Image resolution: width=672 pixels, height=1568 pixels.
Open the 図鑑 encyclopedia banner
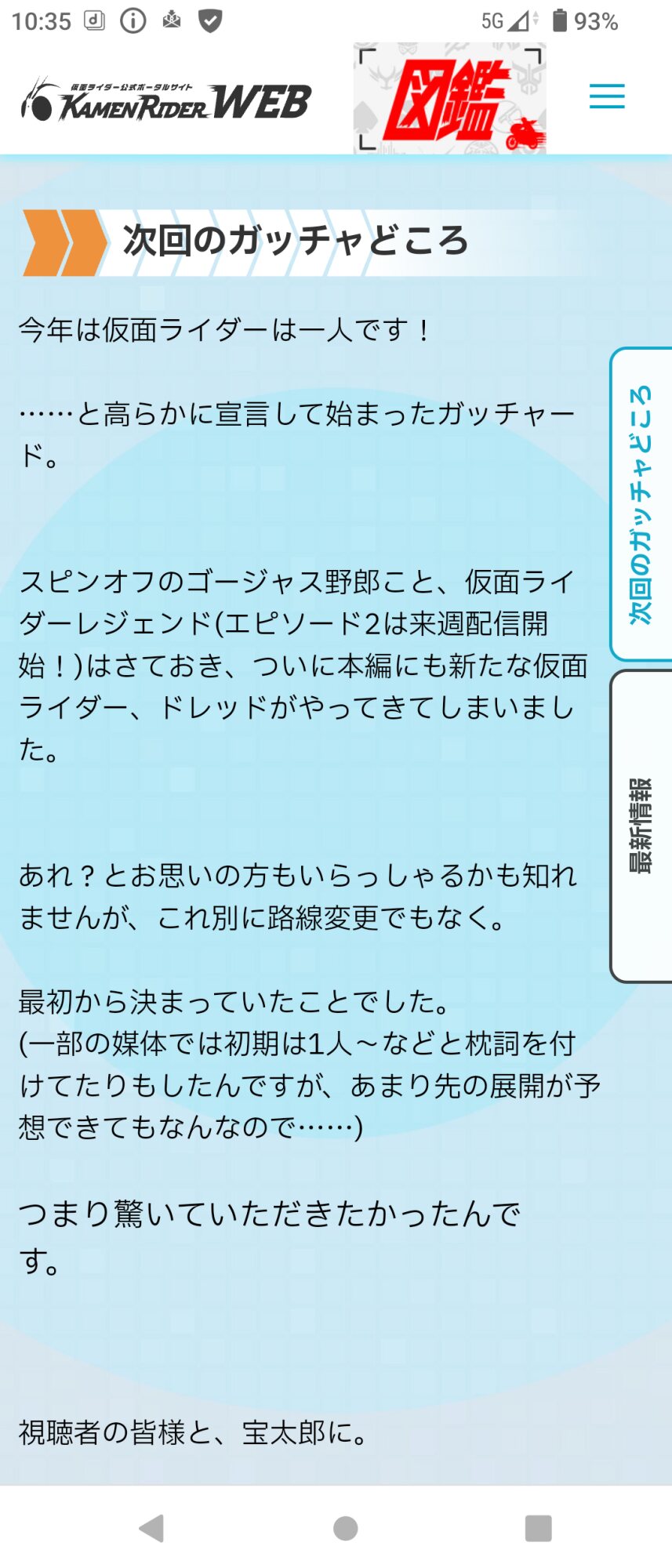pos(449,99)
